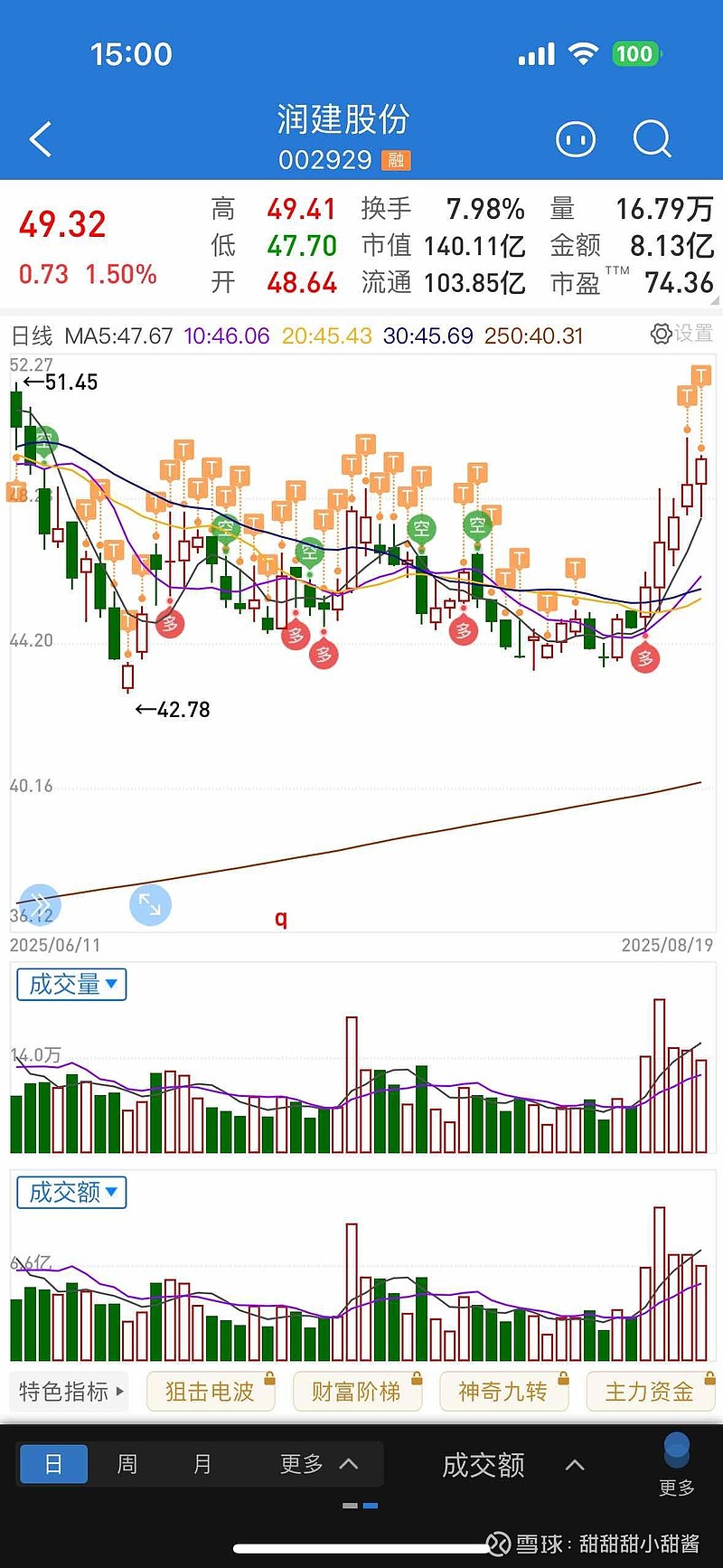Expand the 特色指标 list

(x=71, y=1391)
